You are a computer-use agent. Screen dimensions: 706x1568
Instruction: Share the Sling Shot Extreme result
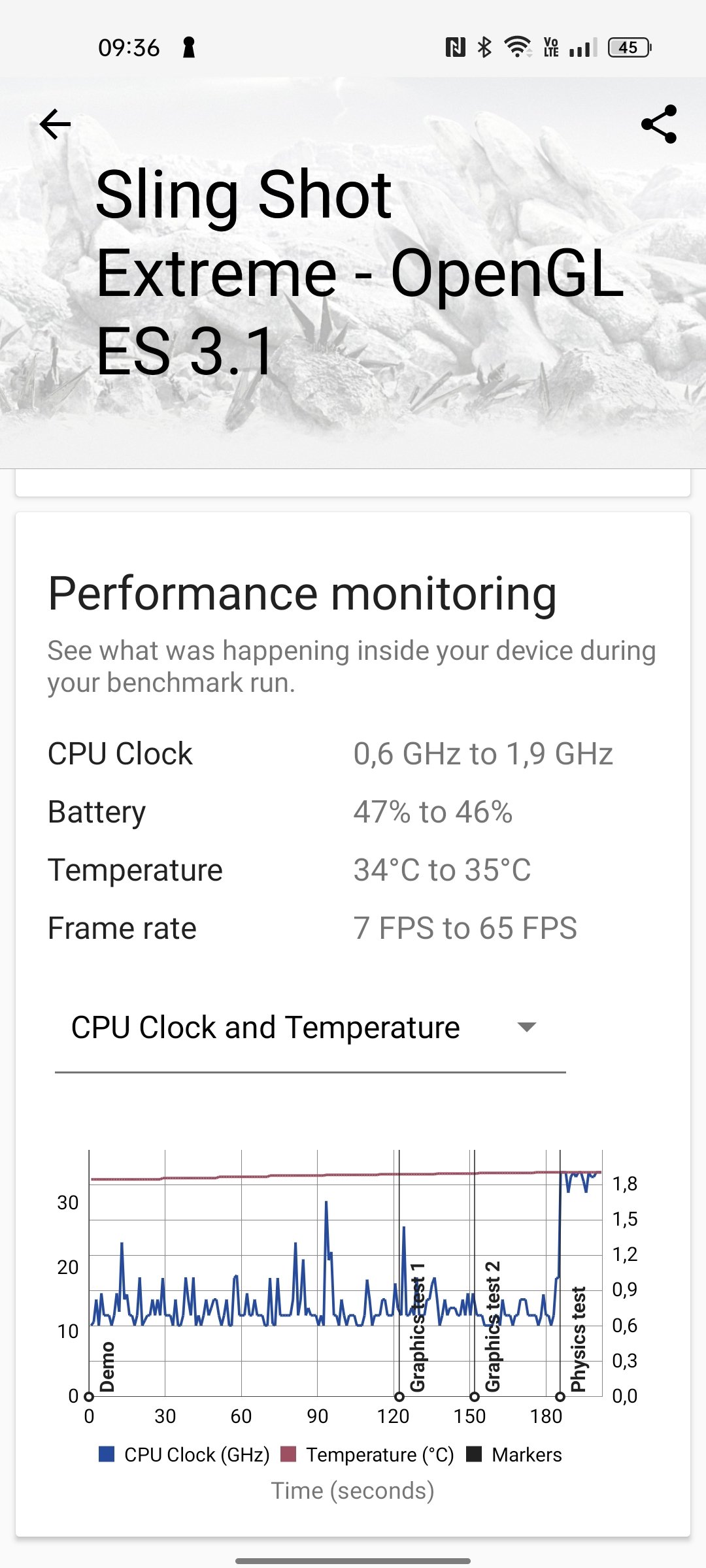pyautogui.click(x=659, y=124)
